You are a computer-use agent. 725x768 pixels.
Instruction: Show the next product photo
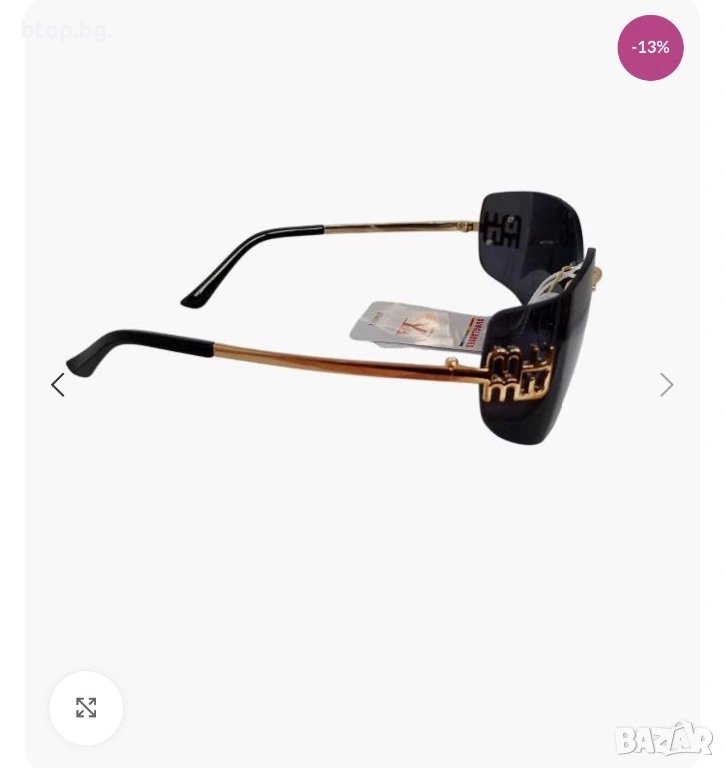tap(666, 385)
